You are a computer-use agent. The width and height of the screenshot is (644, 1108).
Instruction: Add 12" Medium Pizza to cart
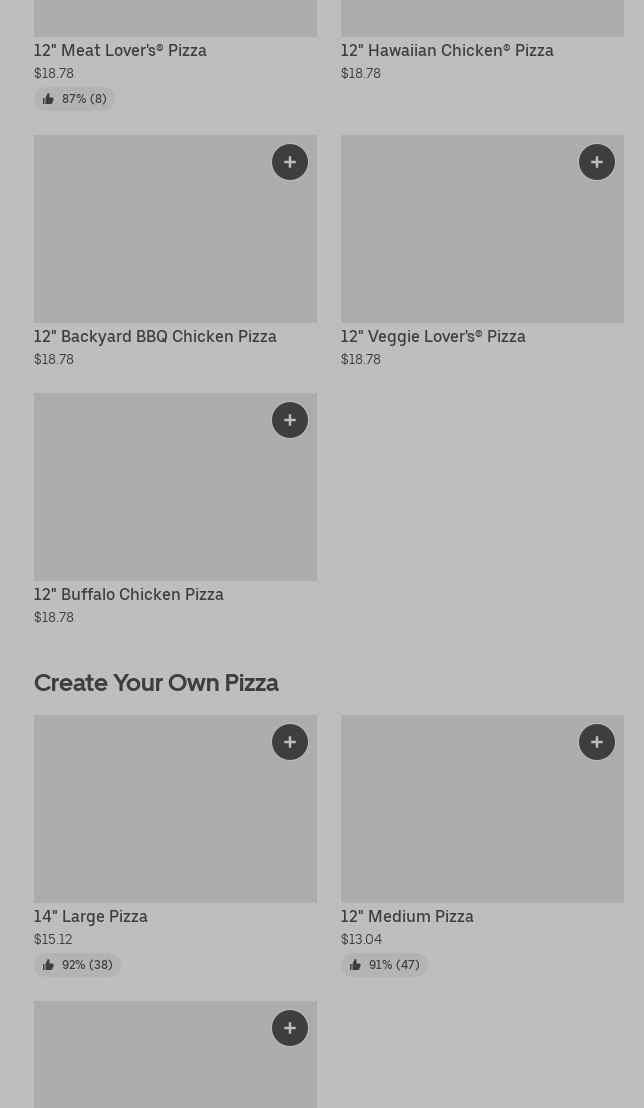(597, 742)
